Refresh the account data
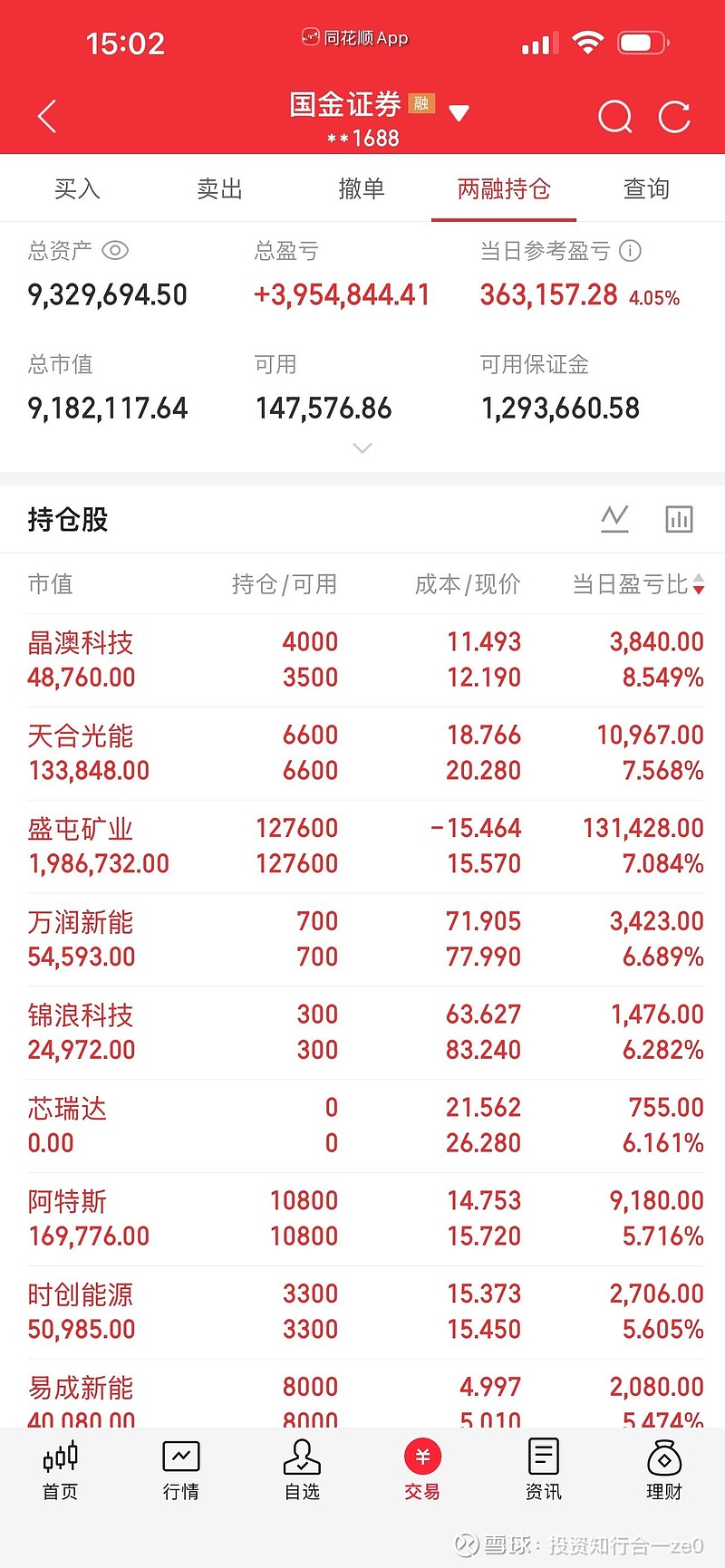Screen dimensions: 725x1568 (674, 117)
